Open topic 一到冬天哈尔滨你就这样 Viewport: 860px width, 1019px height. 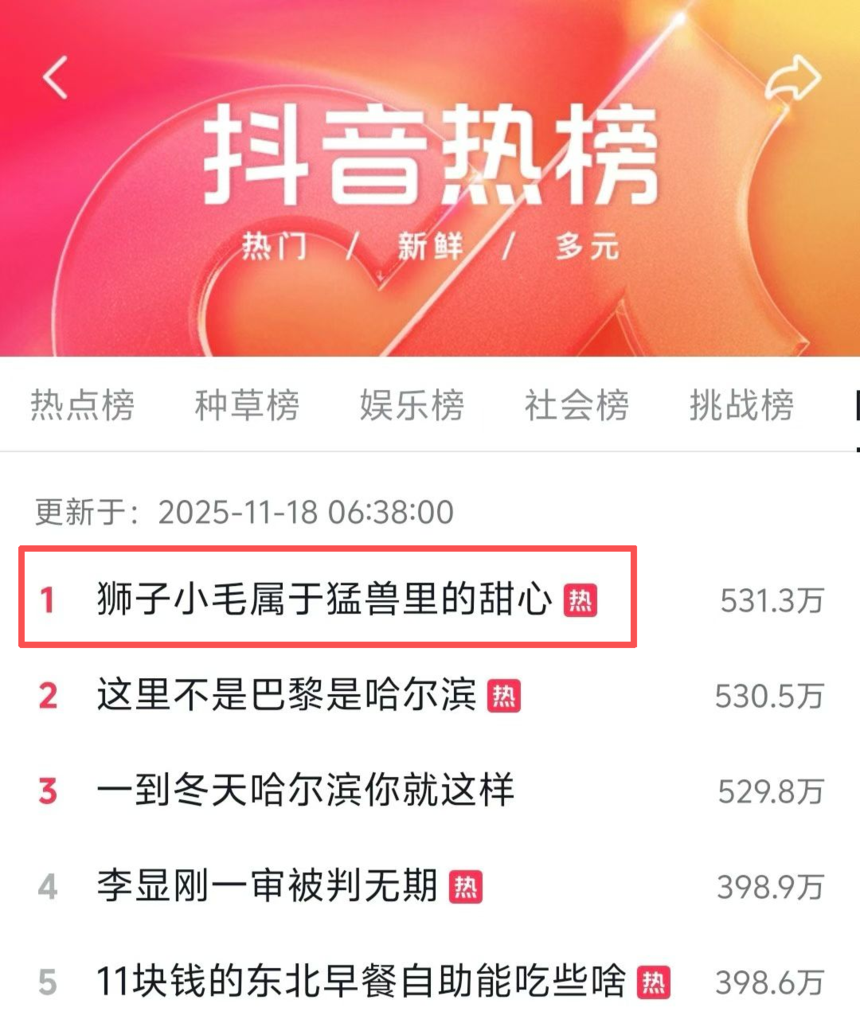click(305, 791)
